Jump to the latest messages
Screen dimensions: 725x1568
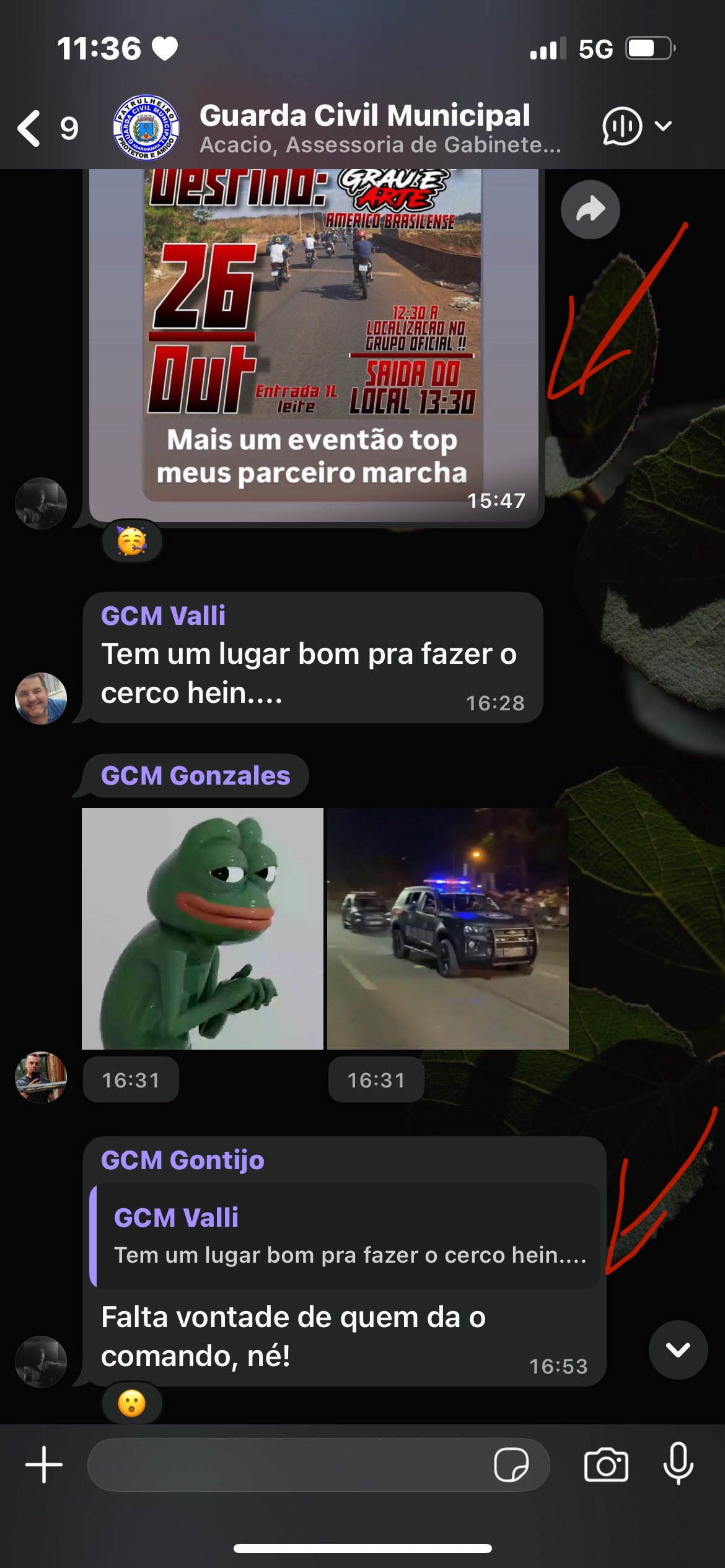pyautogui.click(x=678, y=1349)
